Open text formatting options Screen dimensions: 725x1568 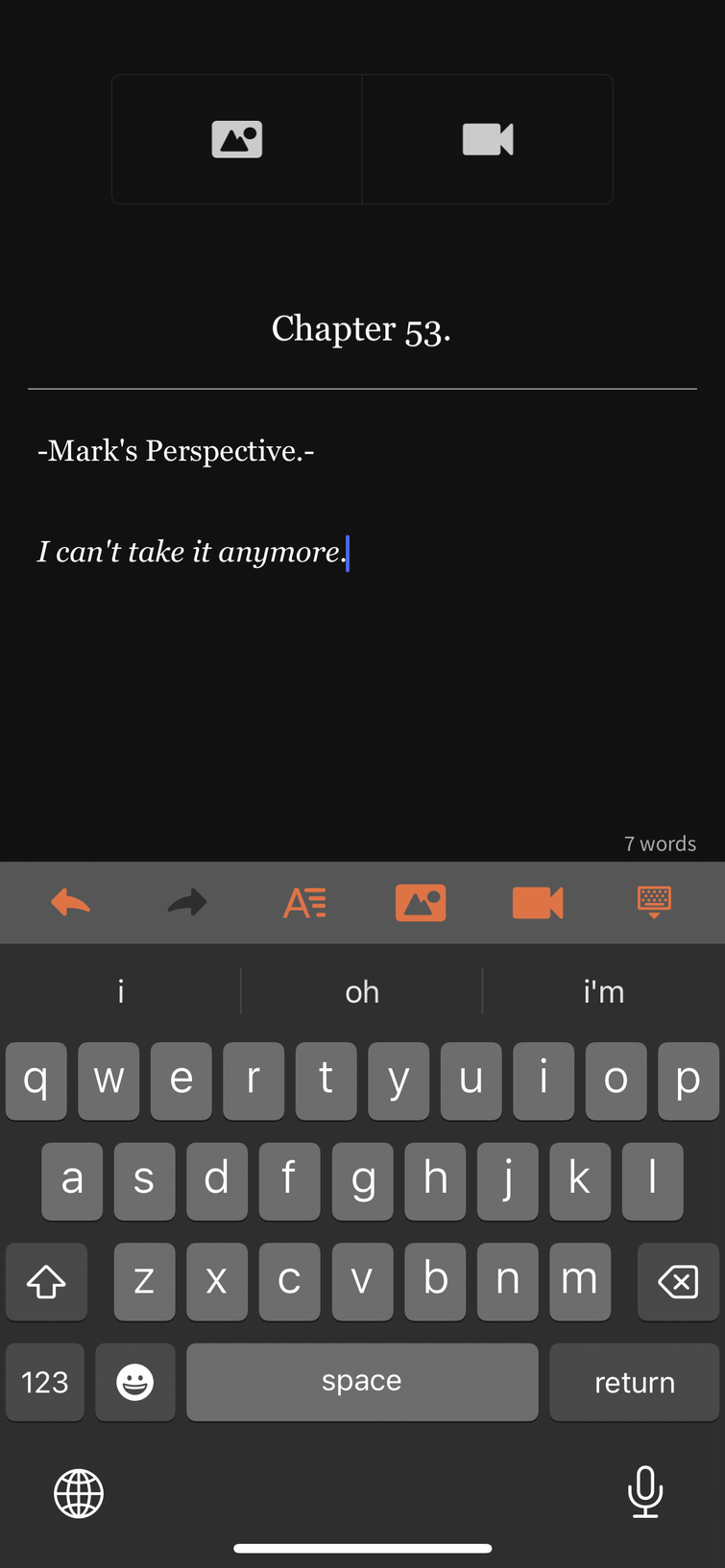[x=304, y=902]
